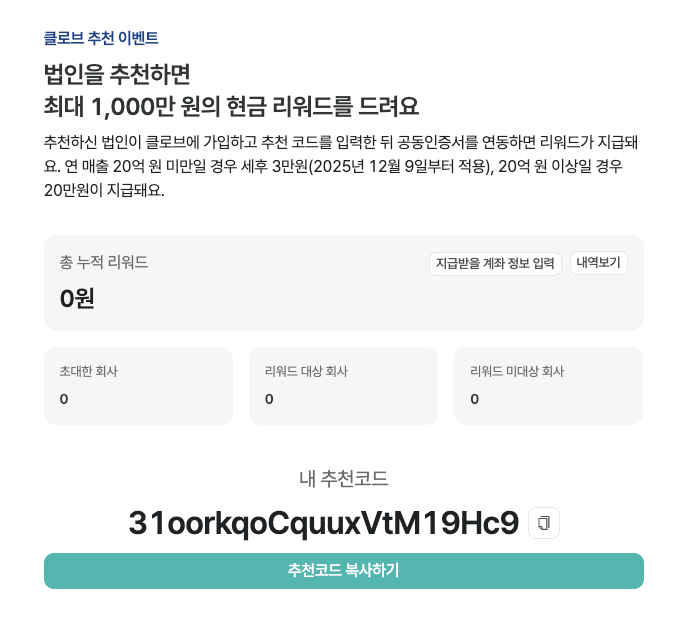689x617 pixels.
Task: Tap the 추천코드 복사하기 button
Action: 343,571
